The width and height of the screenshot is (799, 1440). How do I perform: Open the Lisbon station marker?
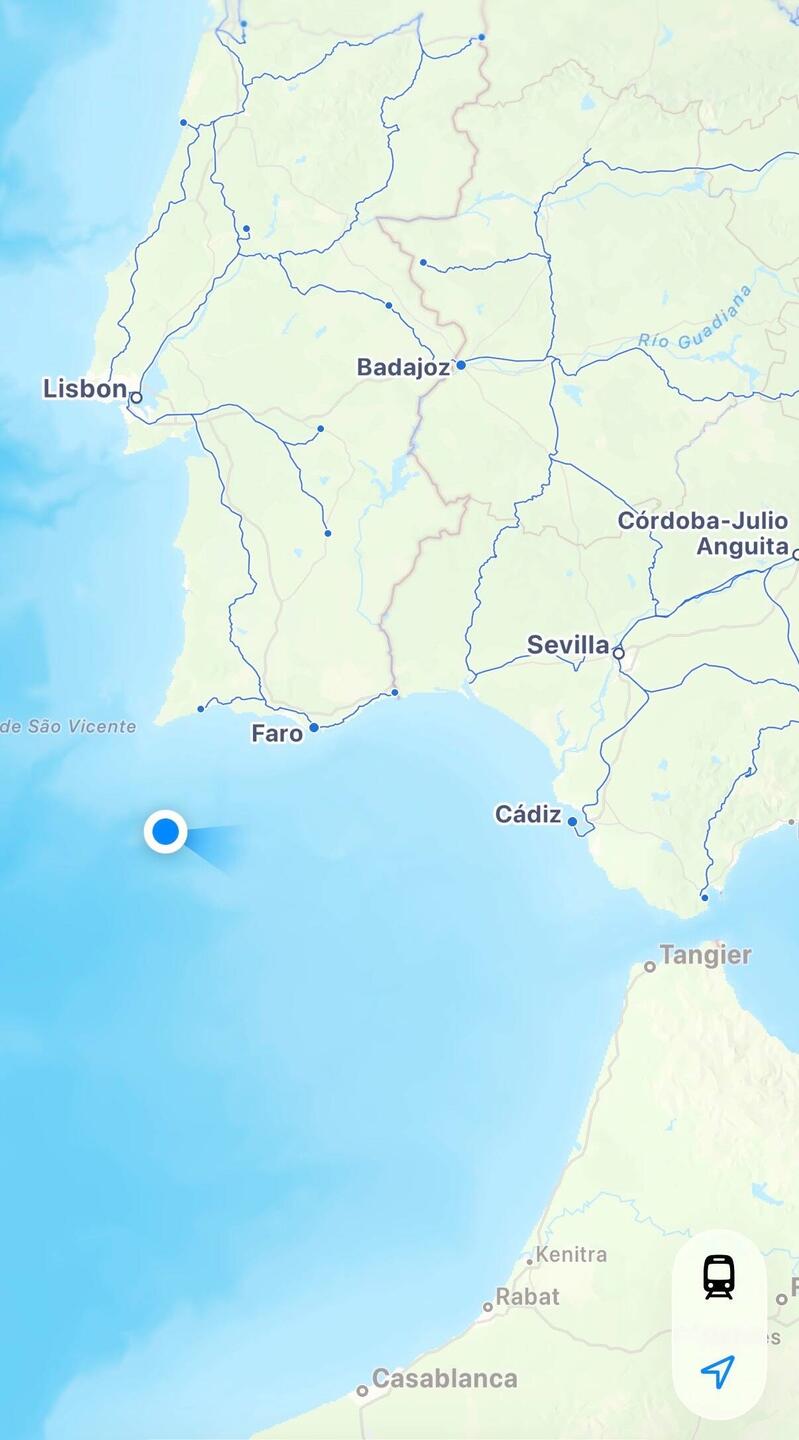click(x=137, y=397)
